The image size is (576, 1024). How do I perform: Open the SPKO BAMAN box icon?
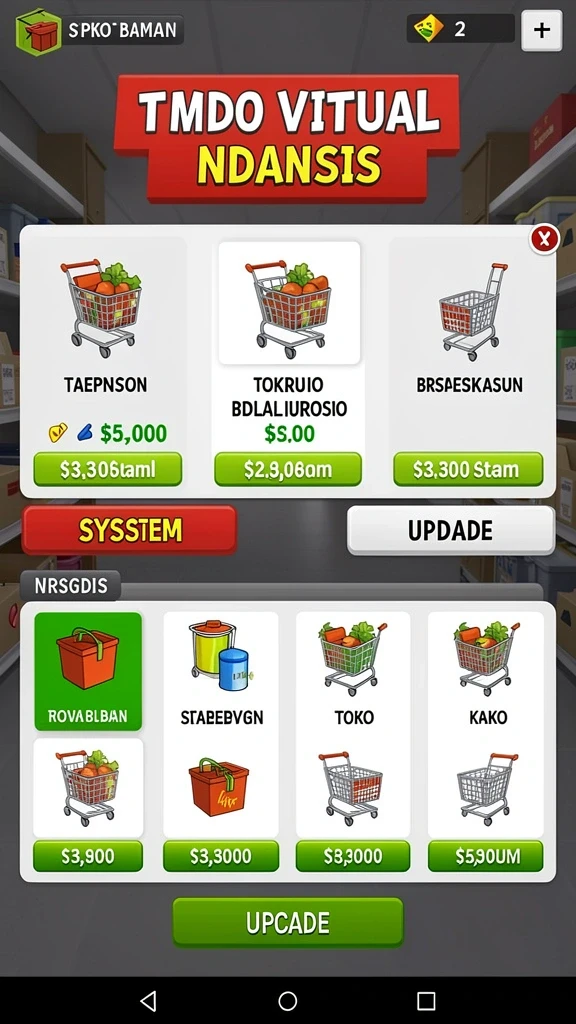pos(39,32)
